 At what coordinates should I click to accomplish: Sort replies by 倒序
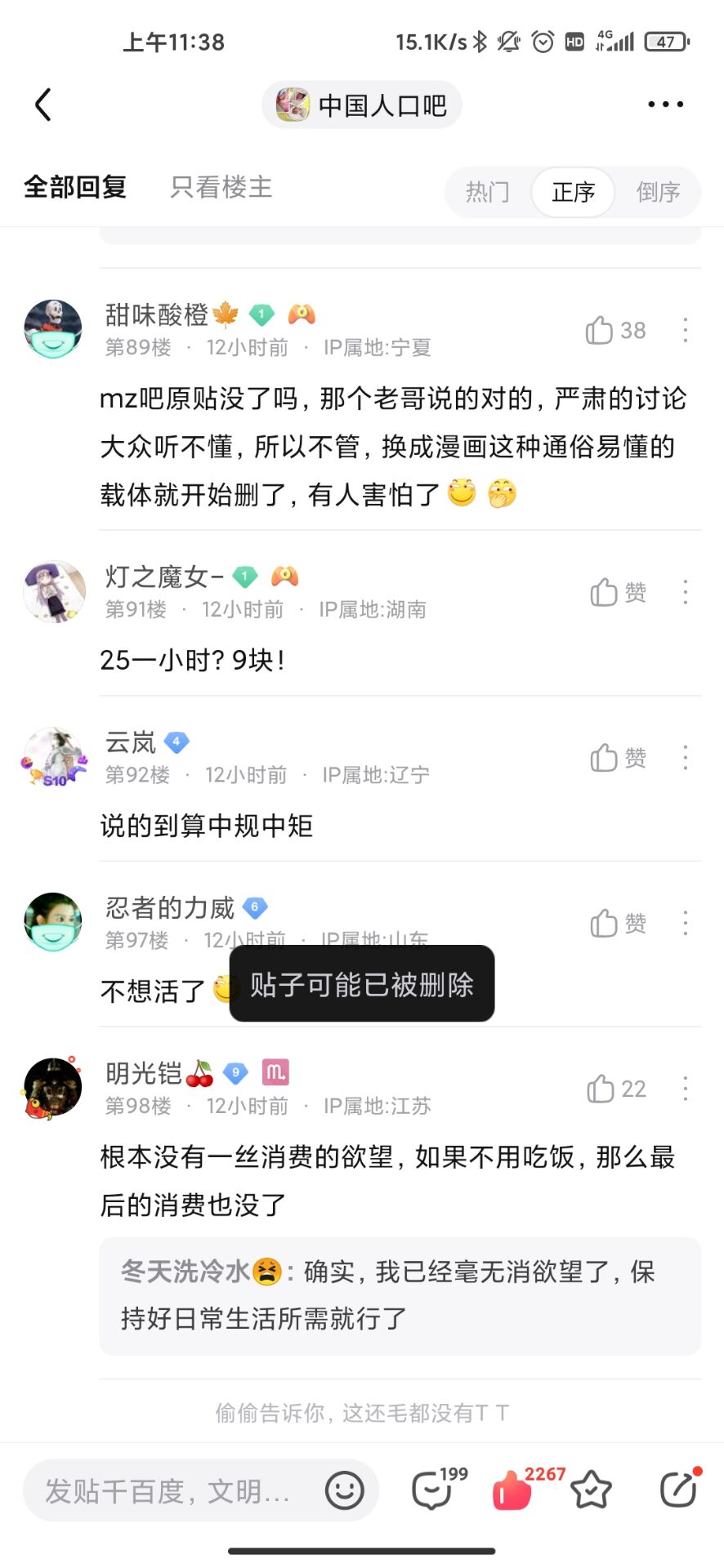tap(658, 192)
